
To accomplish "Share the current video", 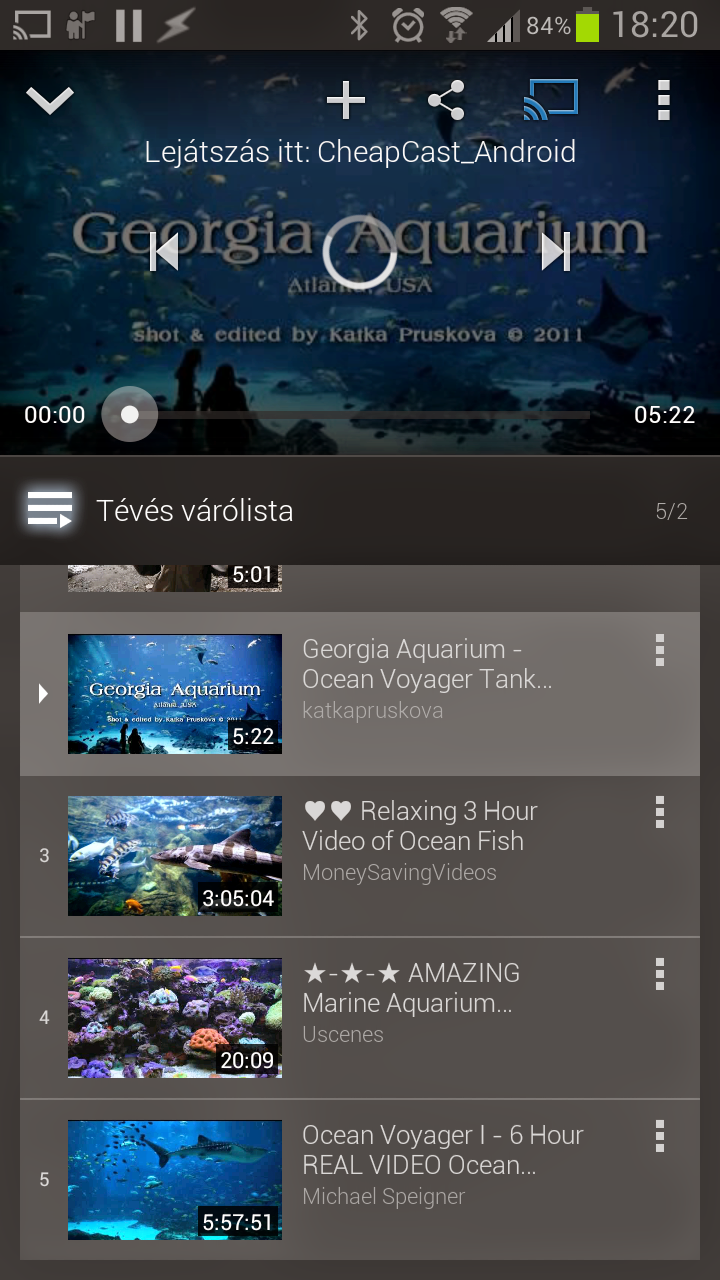I will coord(446,100).
